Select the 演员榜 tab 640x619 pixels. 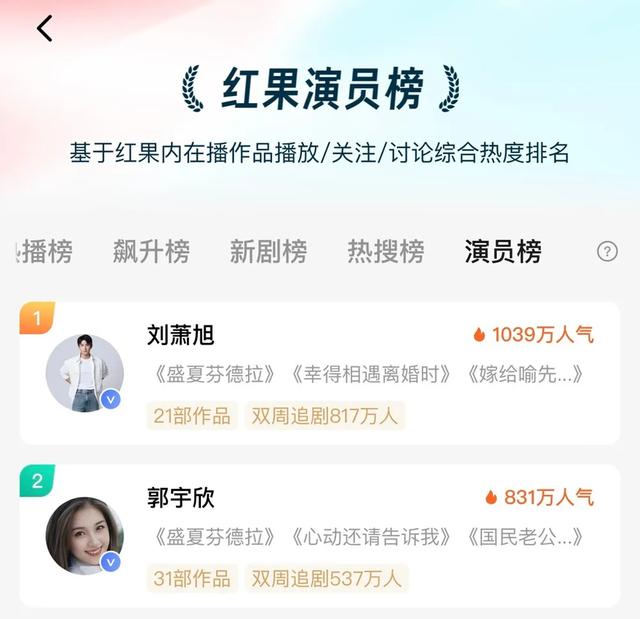point(503,251)
